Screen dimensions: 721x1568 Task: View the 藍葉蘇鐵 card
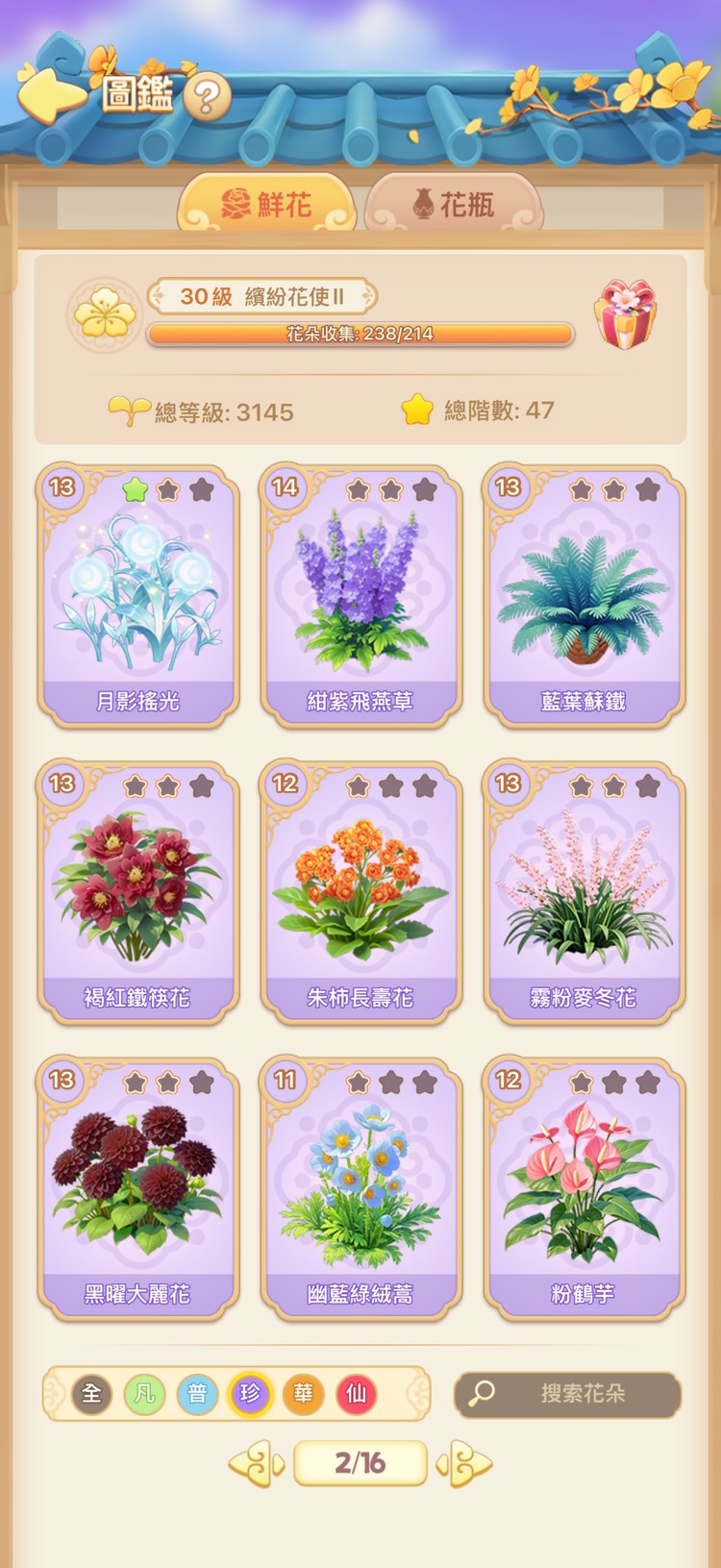584,596
